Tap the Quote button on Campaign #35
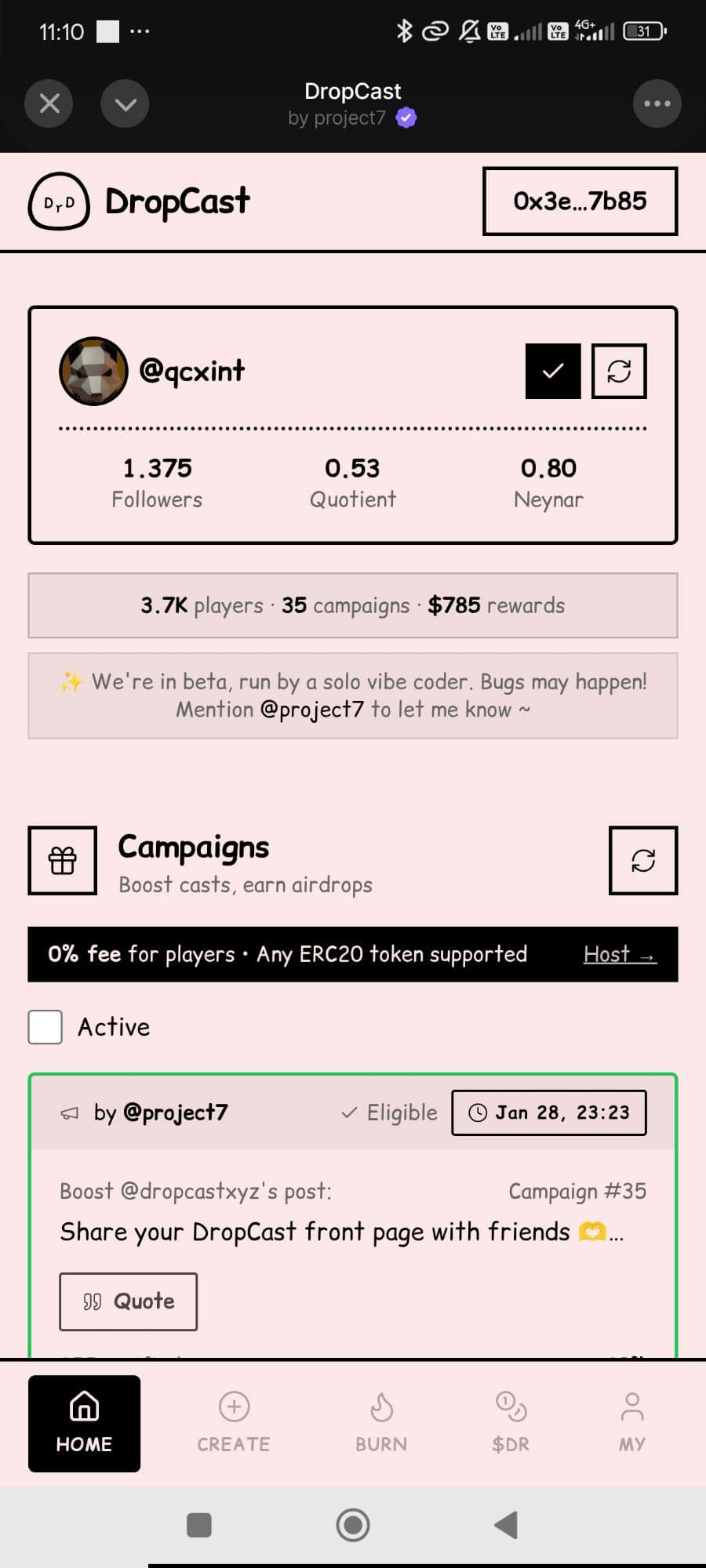Viewport: 706px width, 1568px height. [x=128, y=1301]
